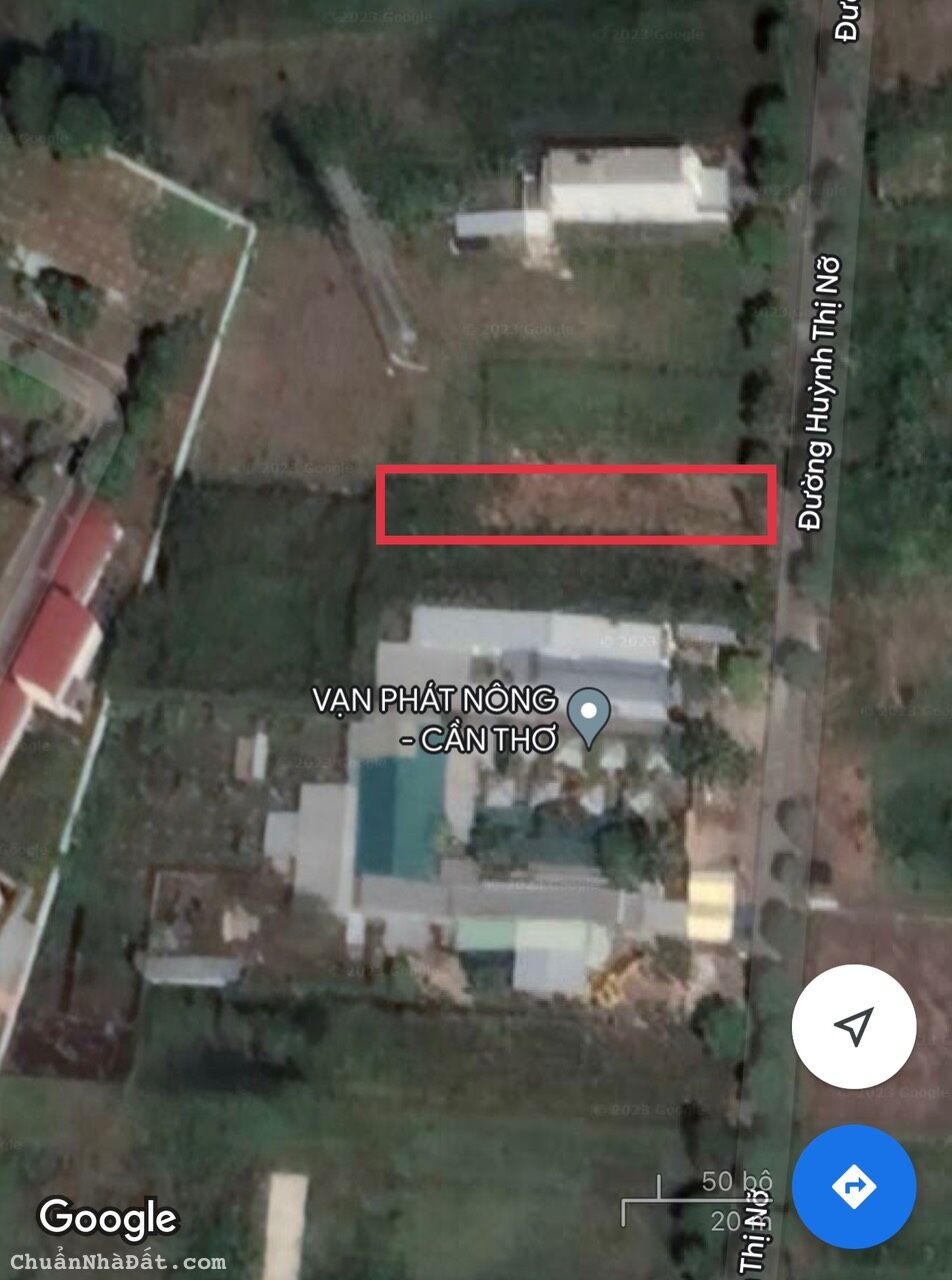Click the VẠN PHÁT NÔNG place label
This screenshot has height=1280, width=952.
point(437,718)
